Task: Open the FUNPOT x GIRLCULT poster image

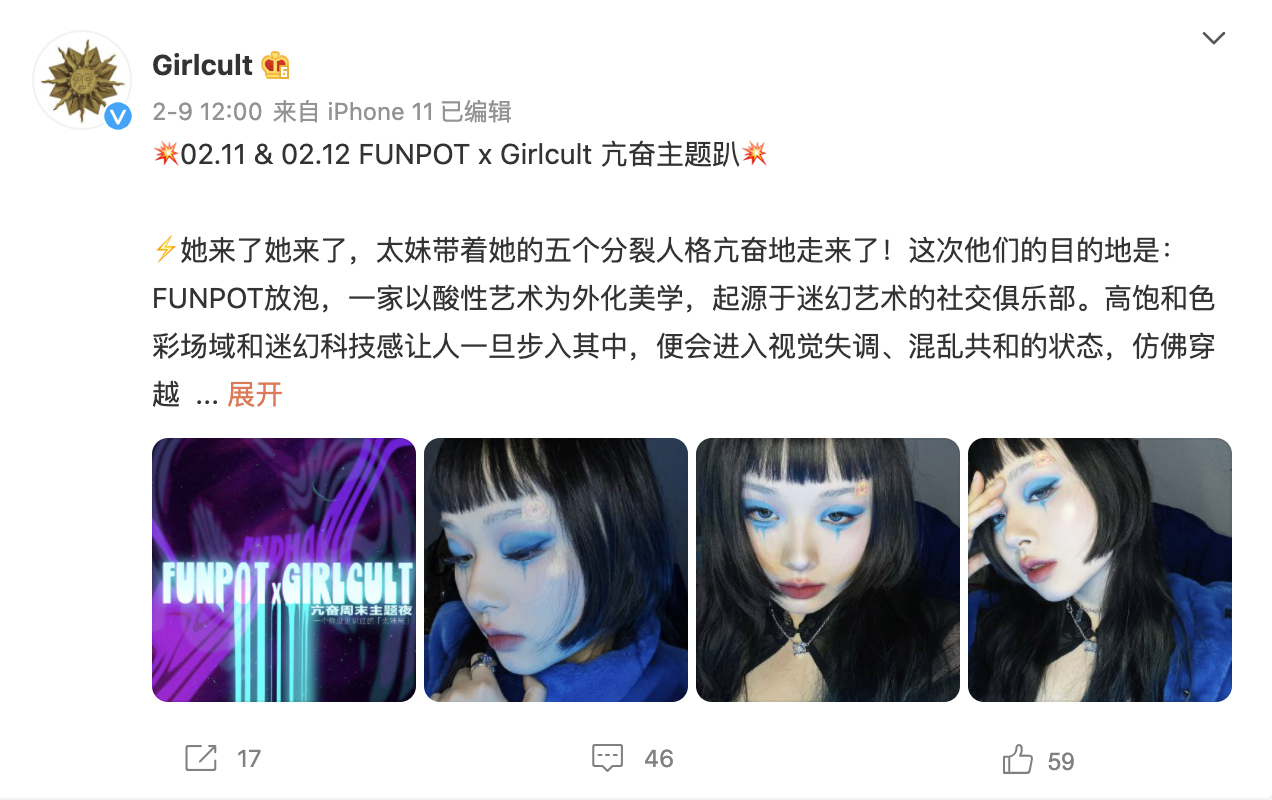Action: pos(283,569)
